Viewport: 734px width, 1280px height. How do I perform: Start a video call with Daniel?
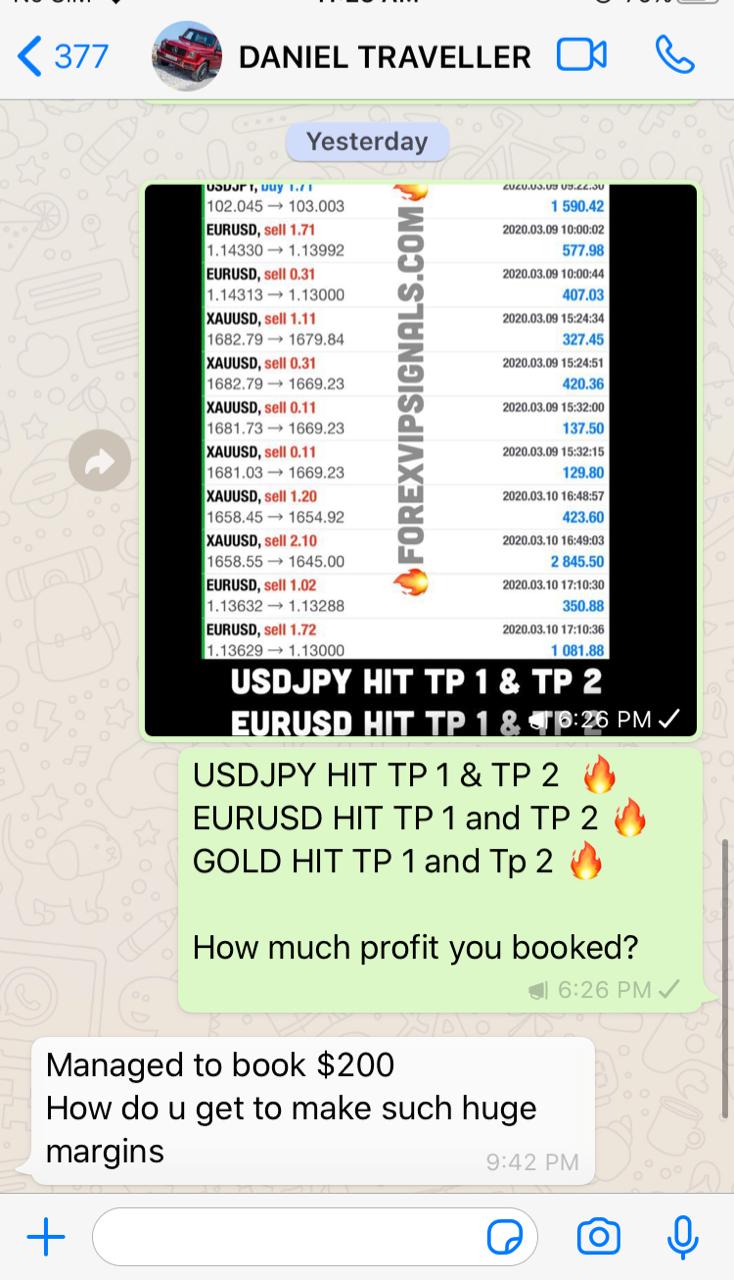582,56
